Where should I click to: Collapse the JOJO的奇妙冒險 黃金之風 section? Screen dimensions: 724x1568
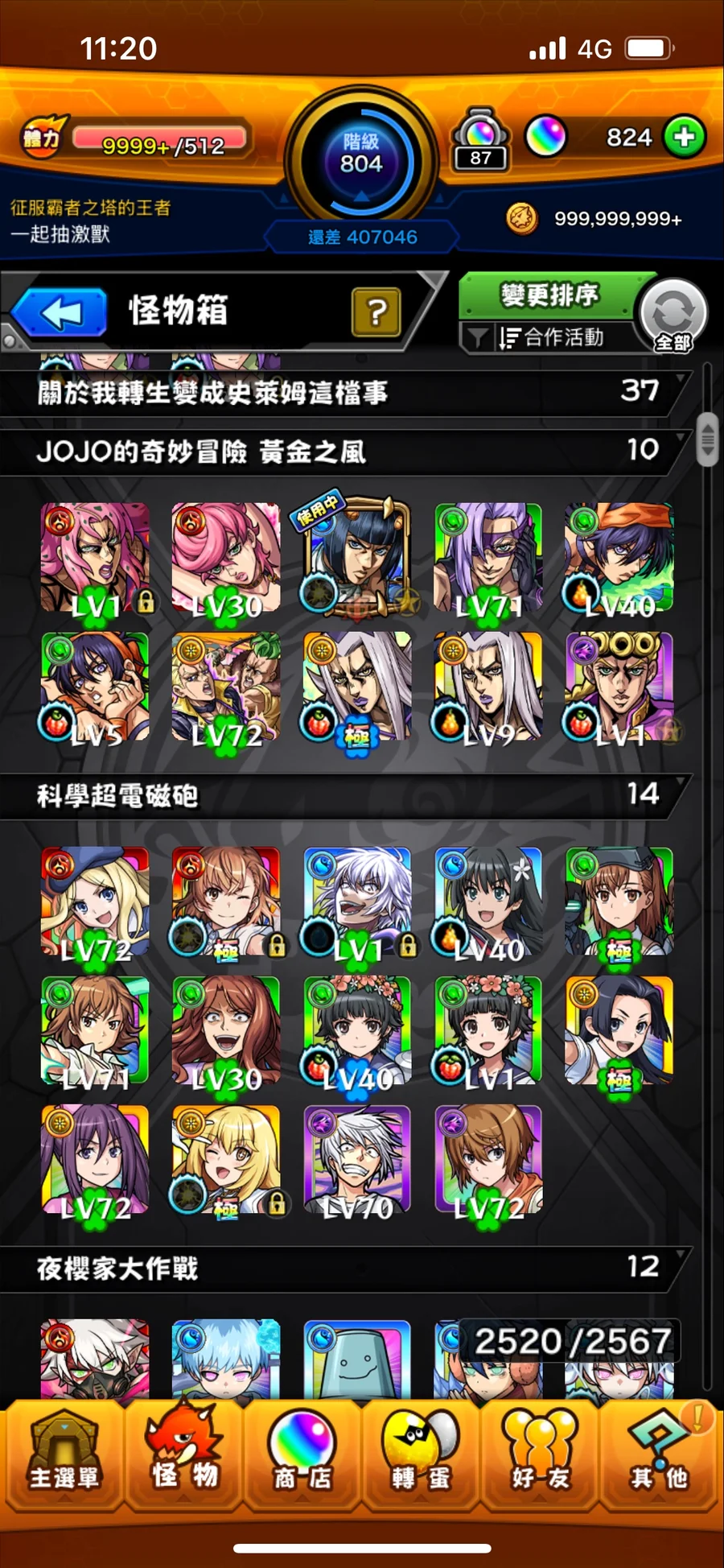click(346, 451)
